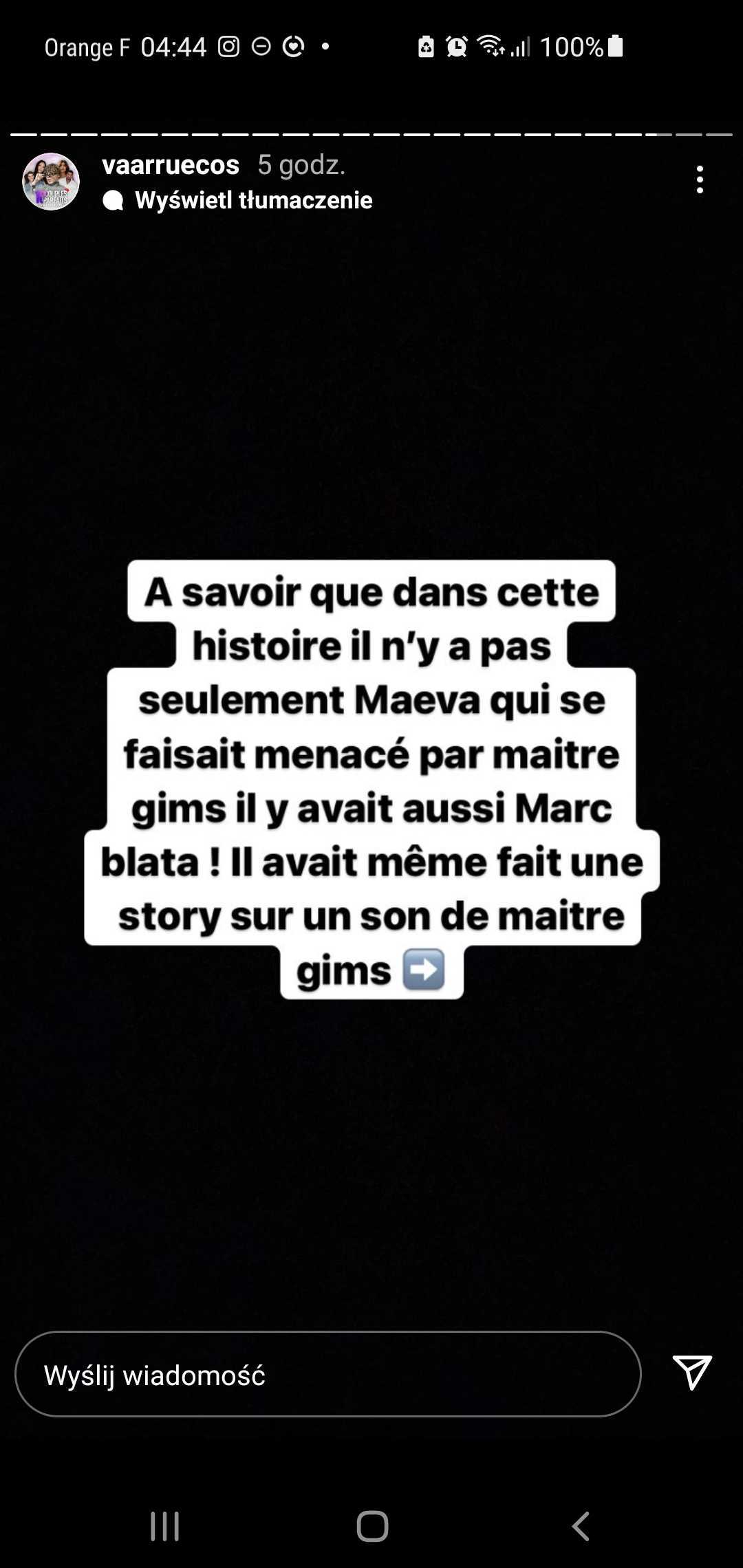Share story with paper plane icon
Screen dimensions: 743x1568
pyautogui.click(x=691, y=1373)
